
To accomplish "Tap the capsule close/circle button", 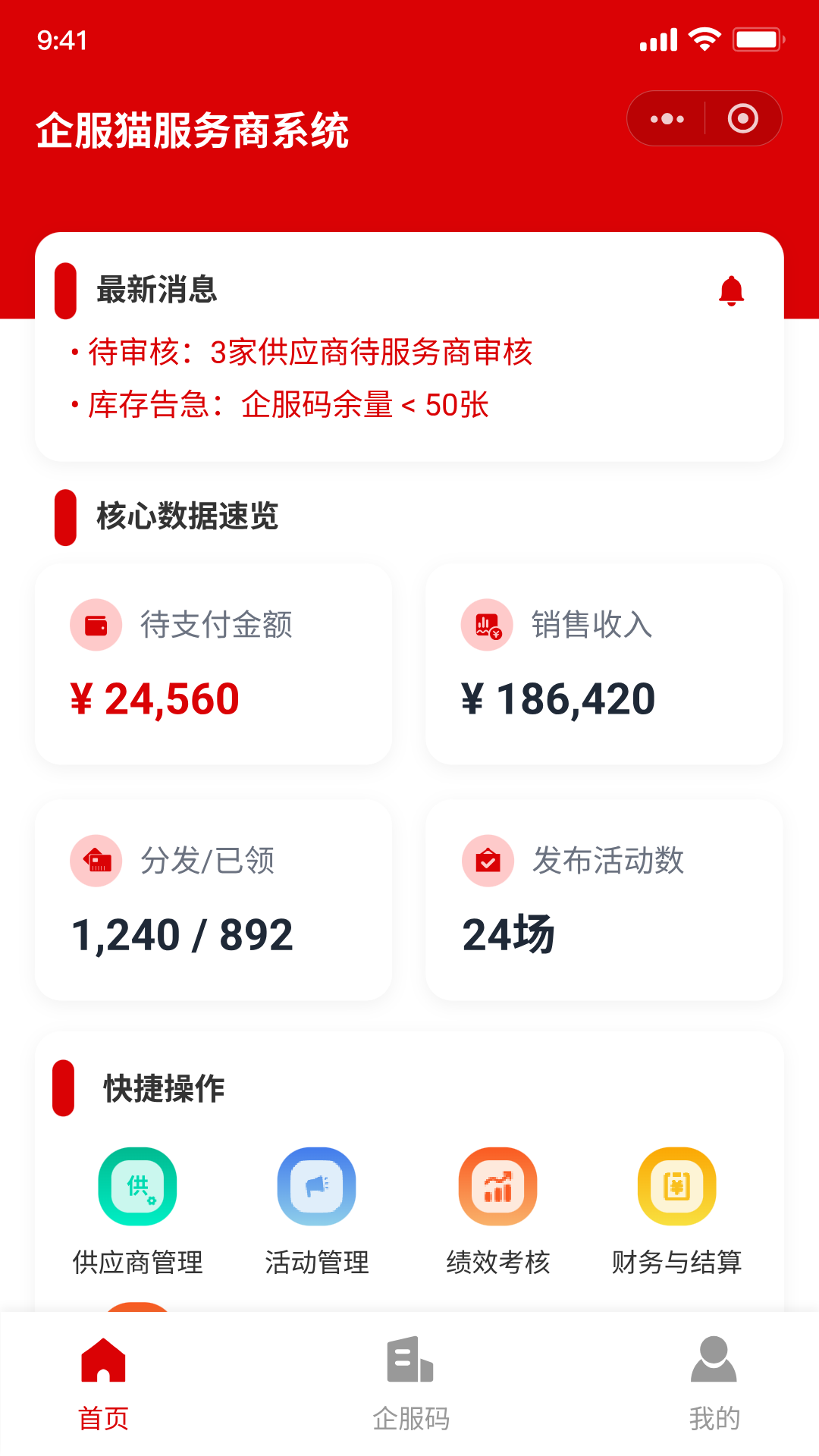I will point(742,118).
